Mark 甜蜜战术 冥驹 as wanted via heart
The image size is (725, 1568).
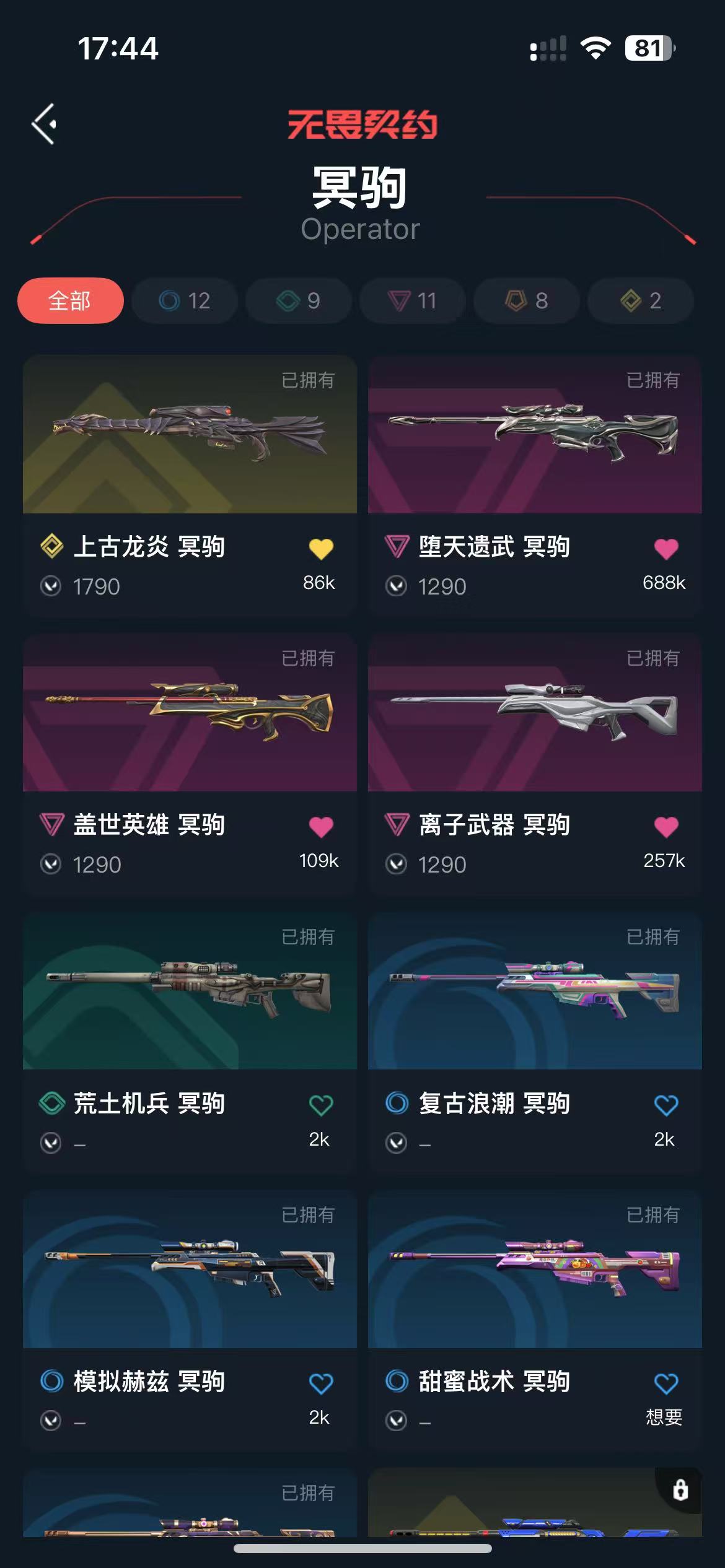(666, 1383)
